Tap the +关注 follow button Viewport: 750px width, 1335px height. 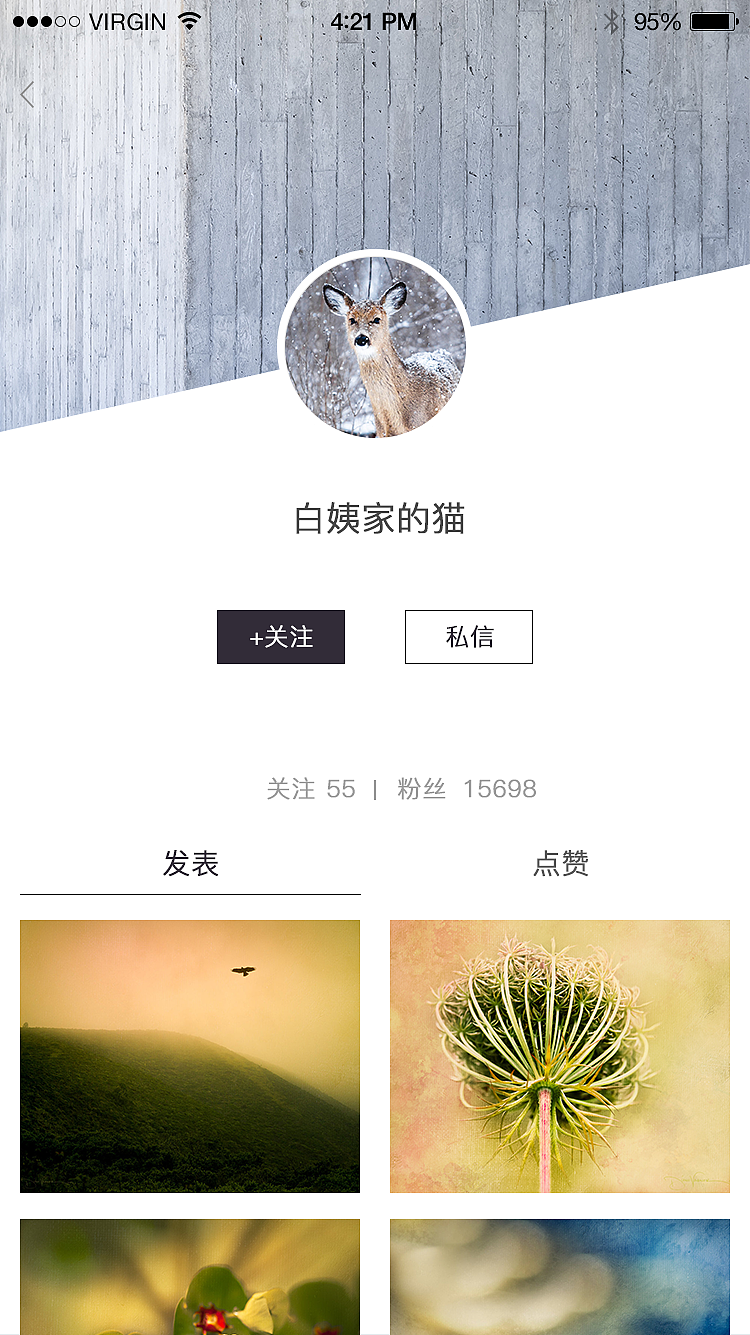(x=281, y=637)
